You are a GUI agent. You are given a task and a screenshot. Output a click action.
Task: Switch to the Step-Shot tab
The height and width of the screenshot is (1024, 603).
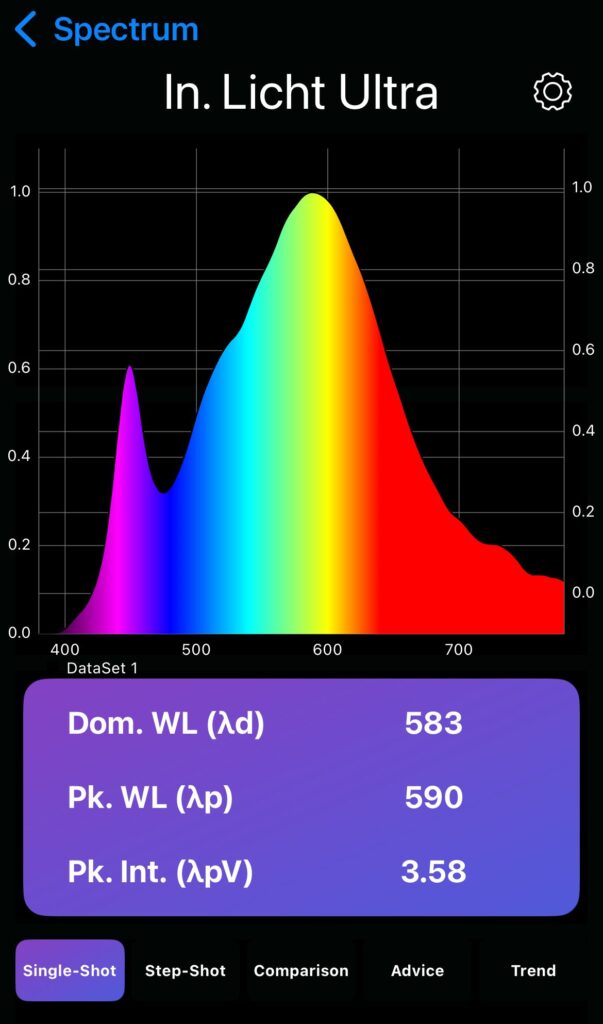click(x=186, y=970)
